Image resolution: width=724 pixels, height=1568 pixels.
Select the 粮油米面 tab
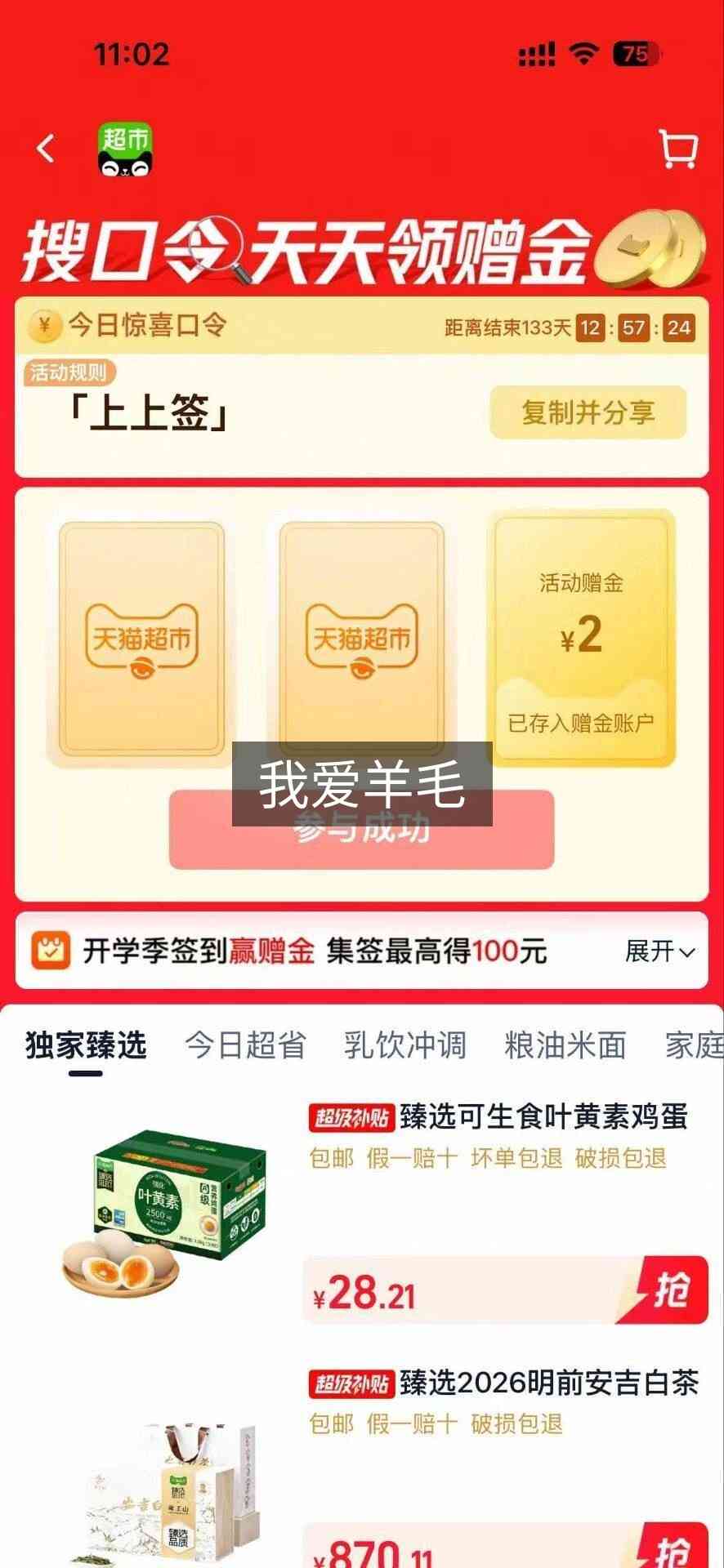click(565, 1045)
